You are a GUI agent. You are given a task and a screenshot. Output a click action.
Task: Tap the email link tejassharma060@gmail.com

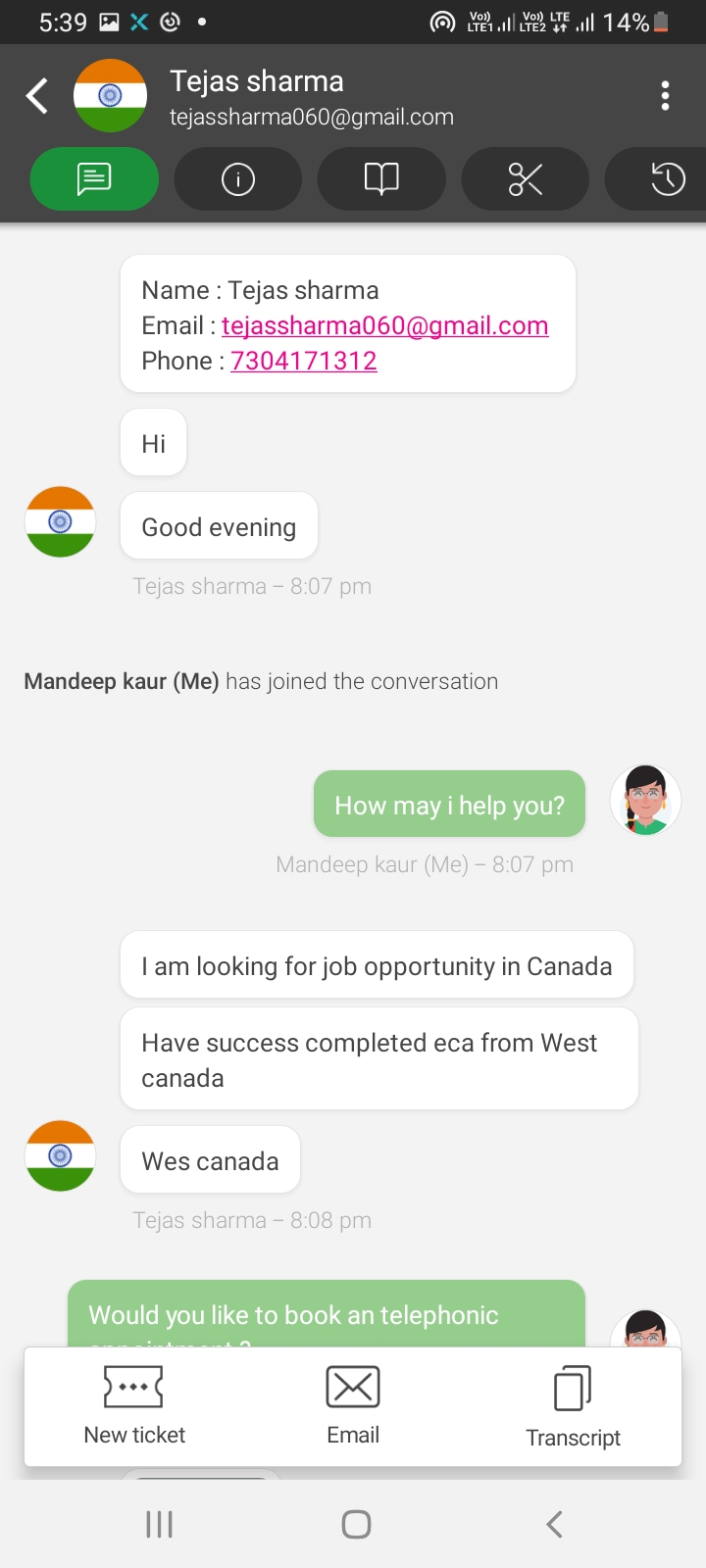384,325
